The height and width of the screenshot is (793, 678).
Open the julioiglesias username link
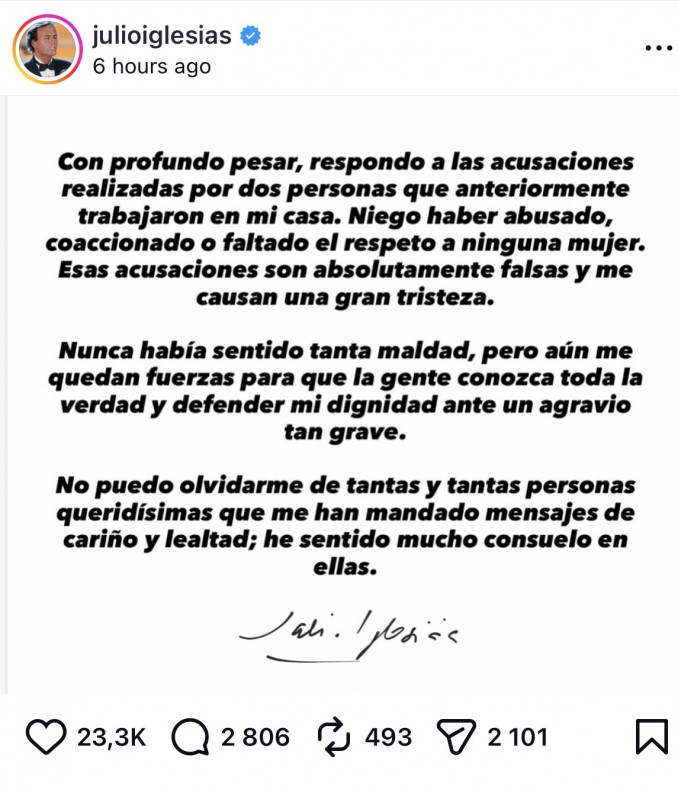pos(161,36)
